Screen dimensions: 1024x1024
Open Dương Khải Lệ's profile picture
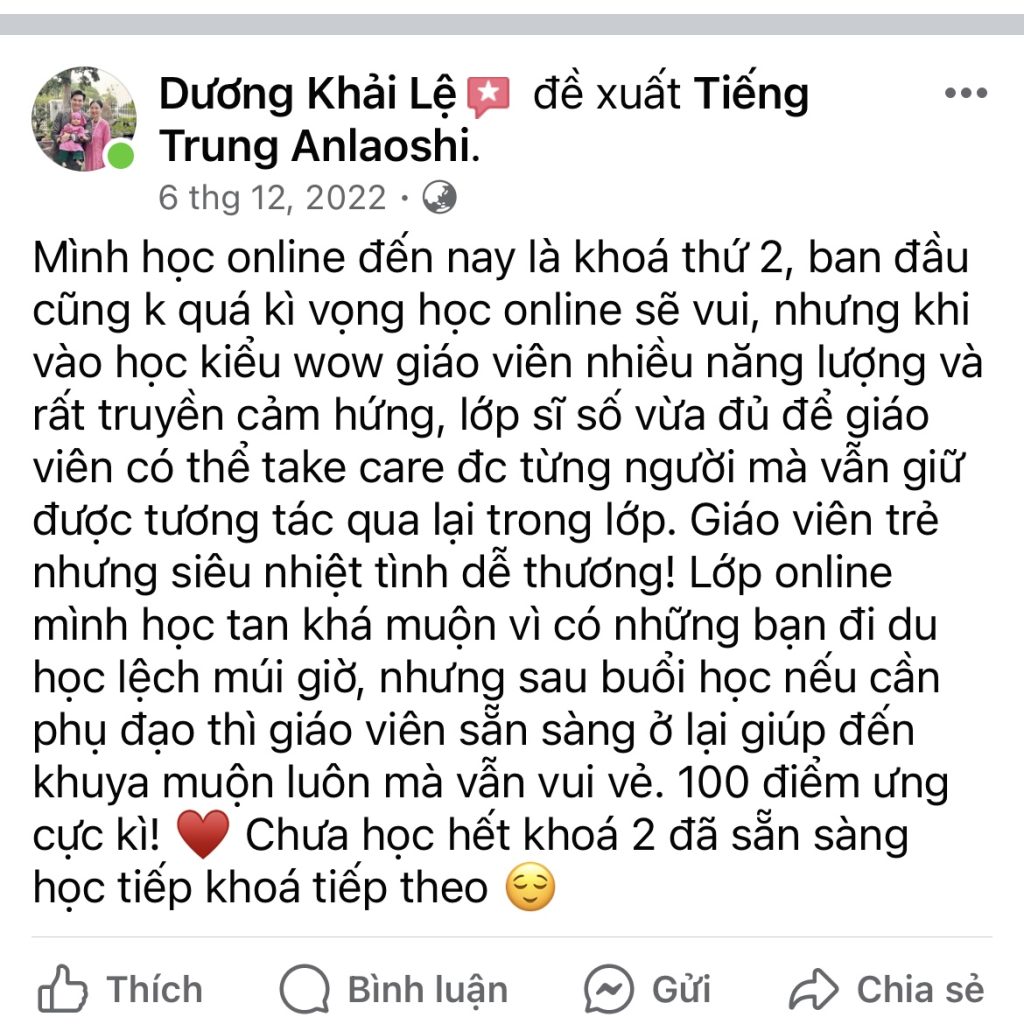pyautogui.click(x=84, y=120)
